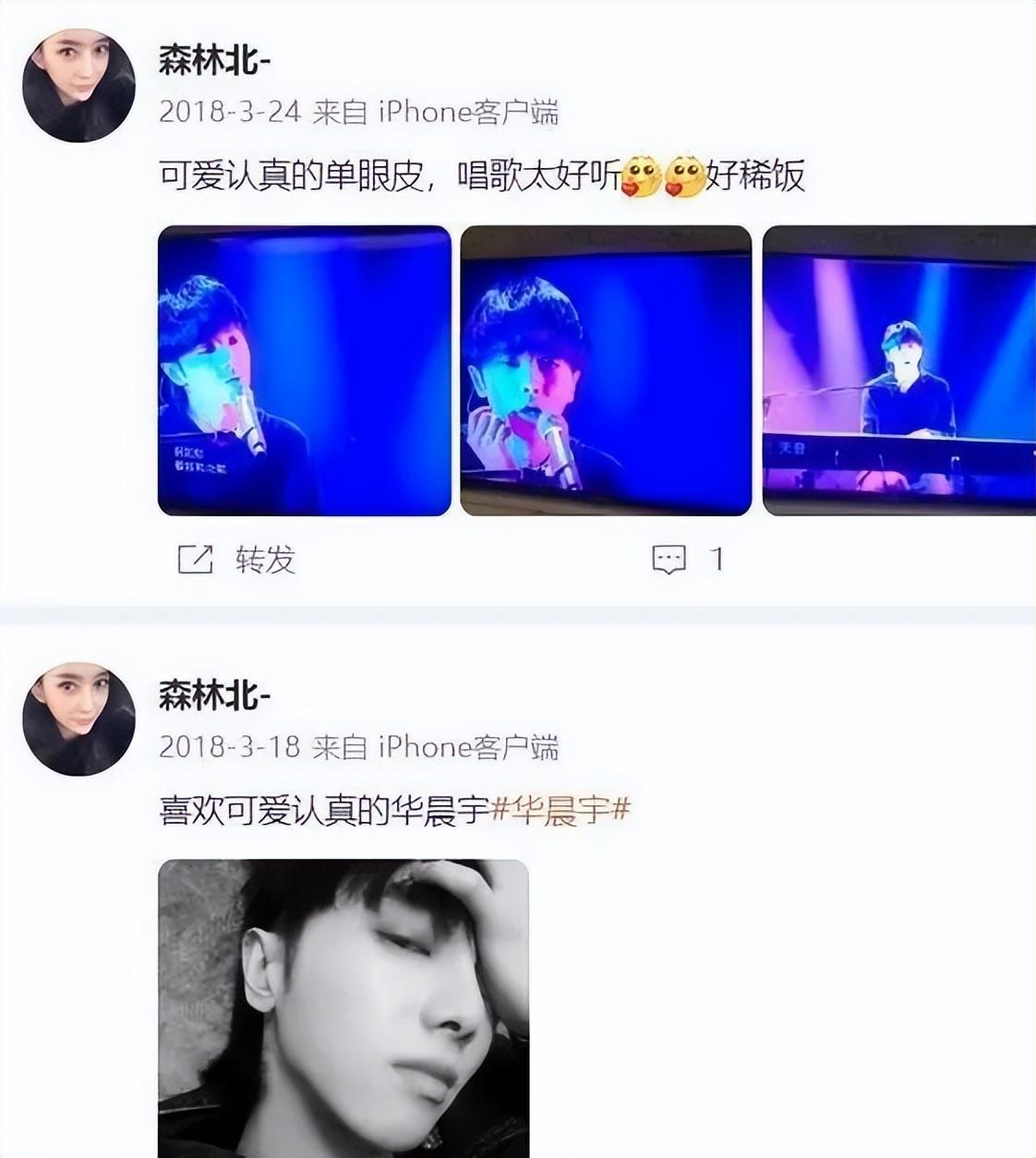Click 森林北- profile avatar on the top post
Screen dimensions: 1036x1158
point(77,78)
